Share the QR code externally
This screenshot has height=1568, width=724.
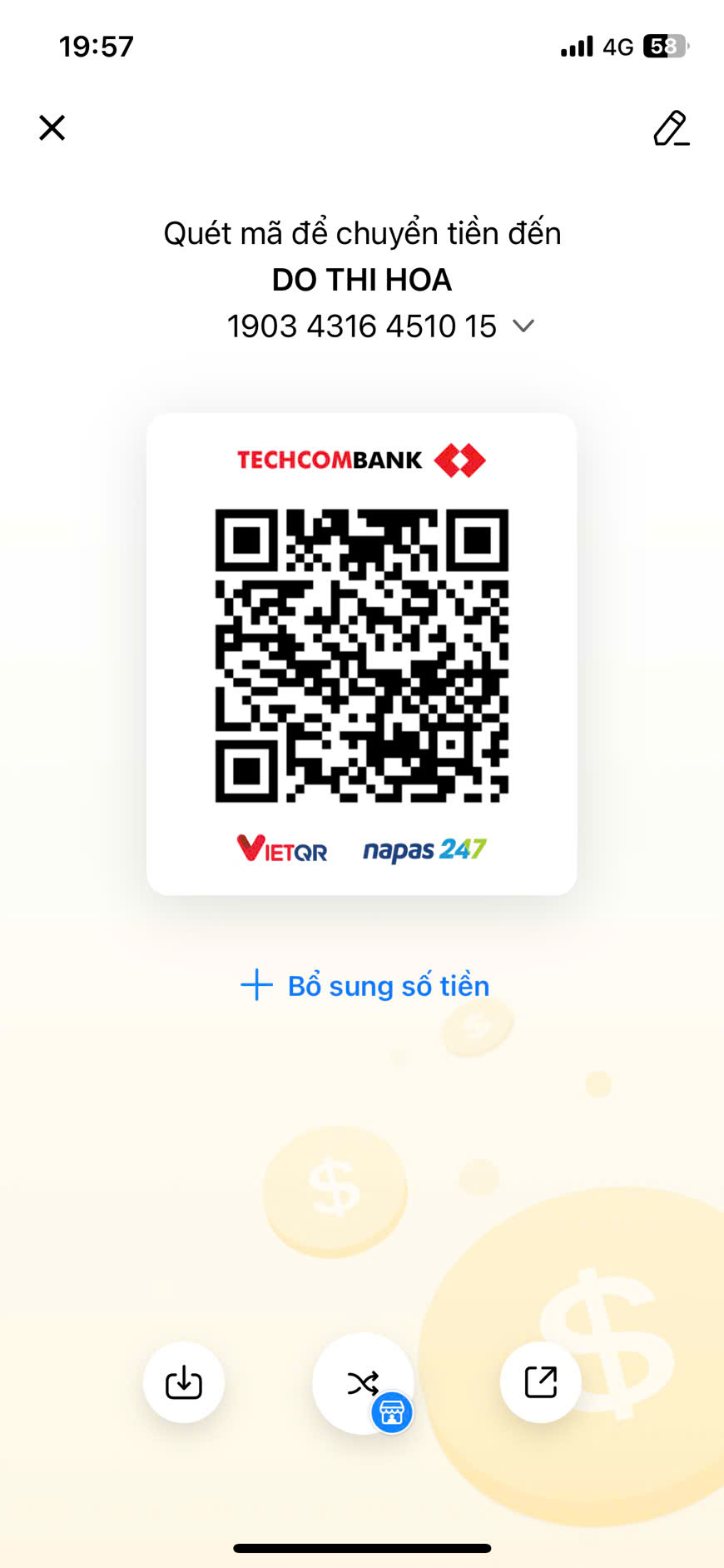(x=541, y=1382)
